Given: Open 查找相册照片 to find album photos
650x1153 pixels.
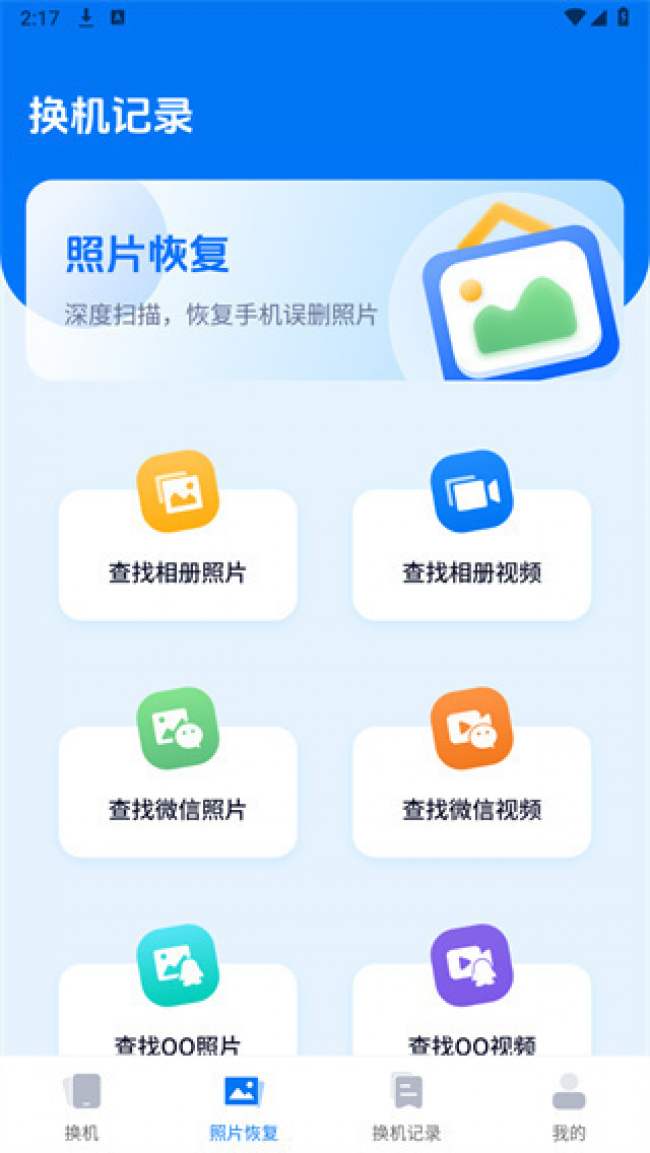Looking at the screenshot, I should (x=178, y=553).
